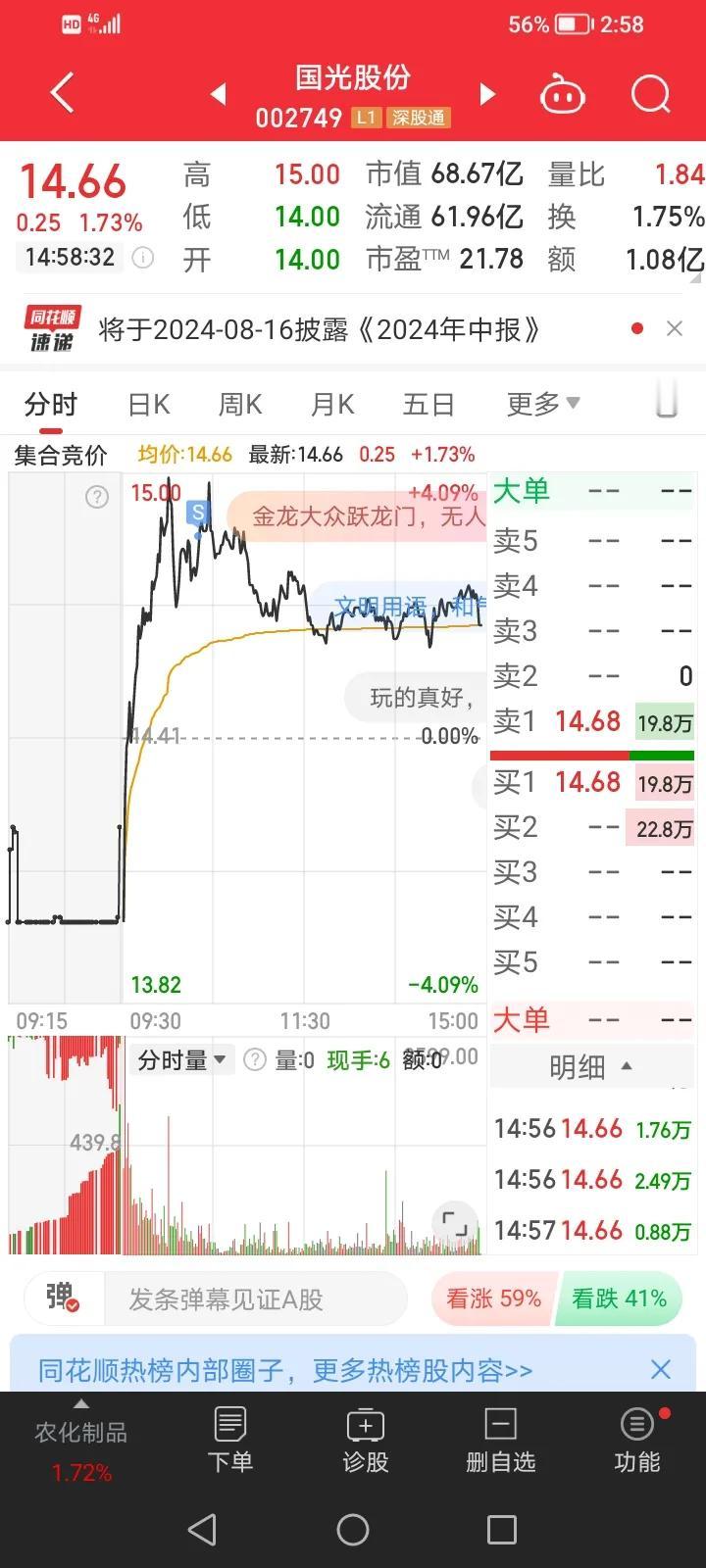Dismiss the 2024年中报 notice
This screenshot has height=1568, width=706.
(675, 329)
